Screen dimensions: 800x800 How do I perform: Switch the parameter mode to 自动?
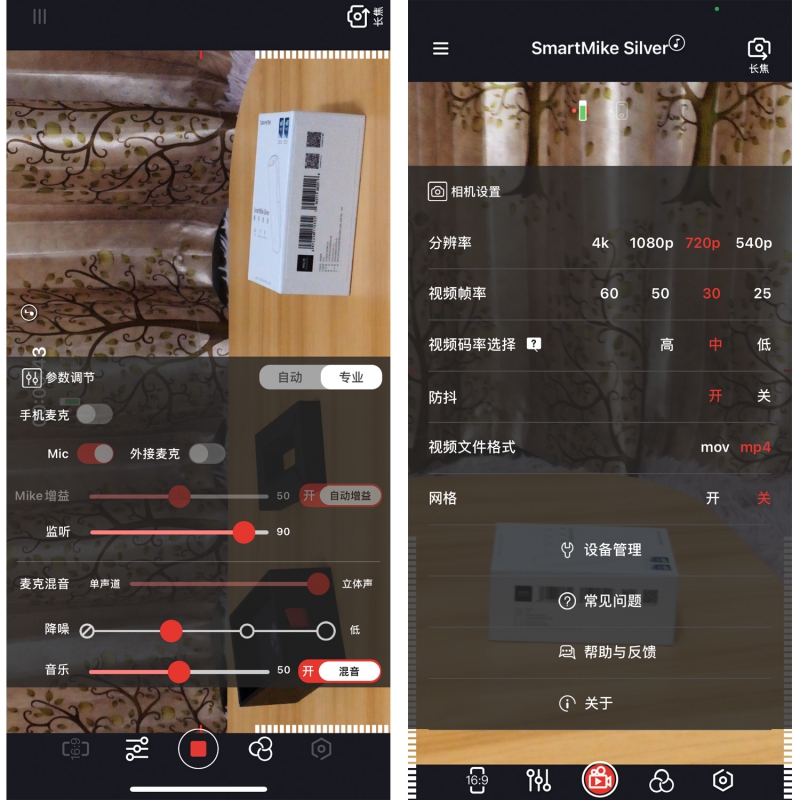[x=290, y=377]
